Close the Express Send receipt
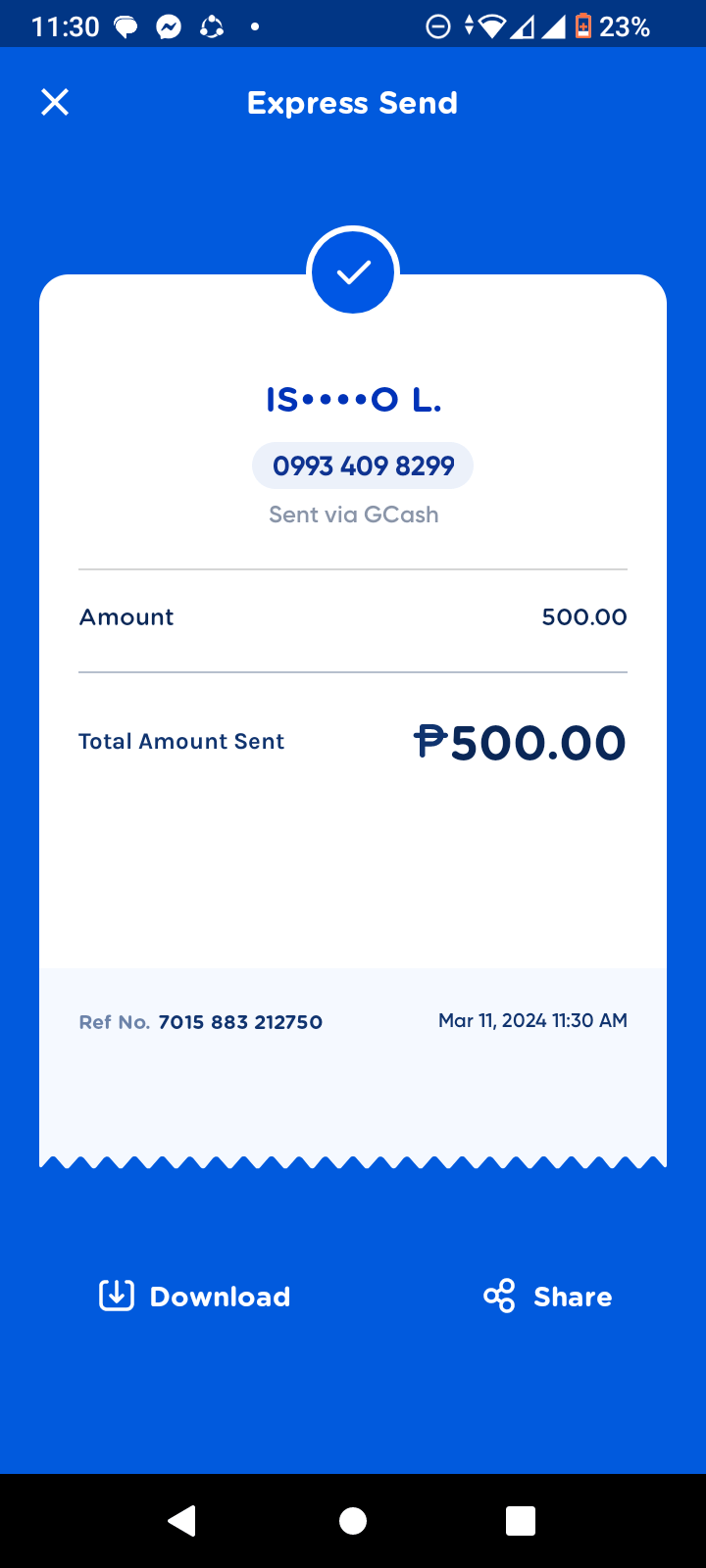The height and width of the screenshot is (1568, 706). tap(55, 102)
